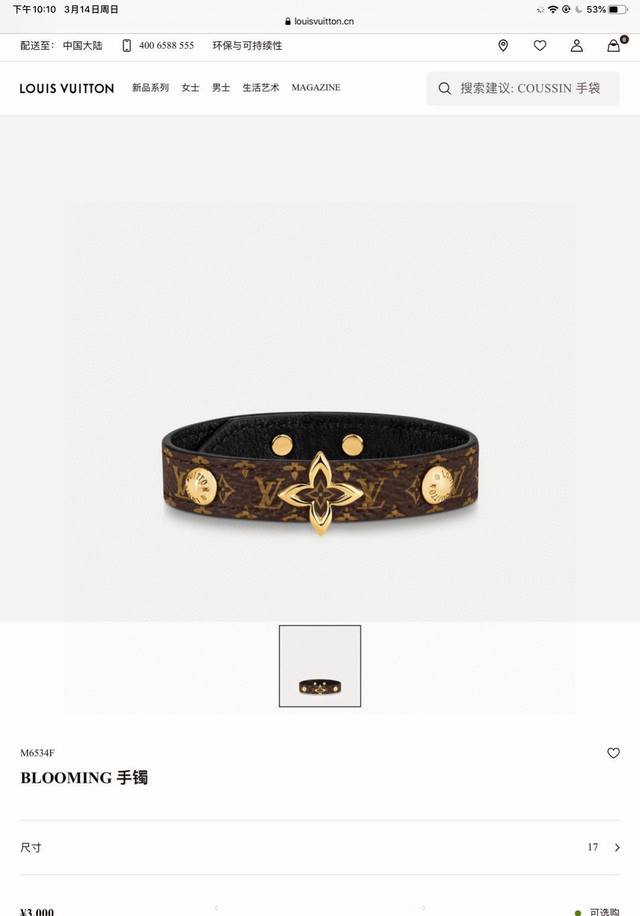Open the store locator pin icon
Viewport: 640px width, 916px height.
pyautogui.click(x=503, y=46)
